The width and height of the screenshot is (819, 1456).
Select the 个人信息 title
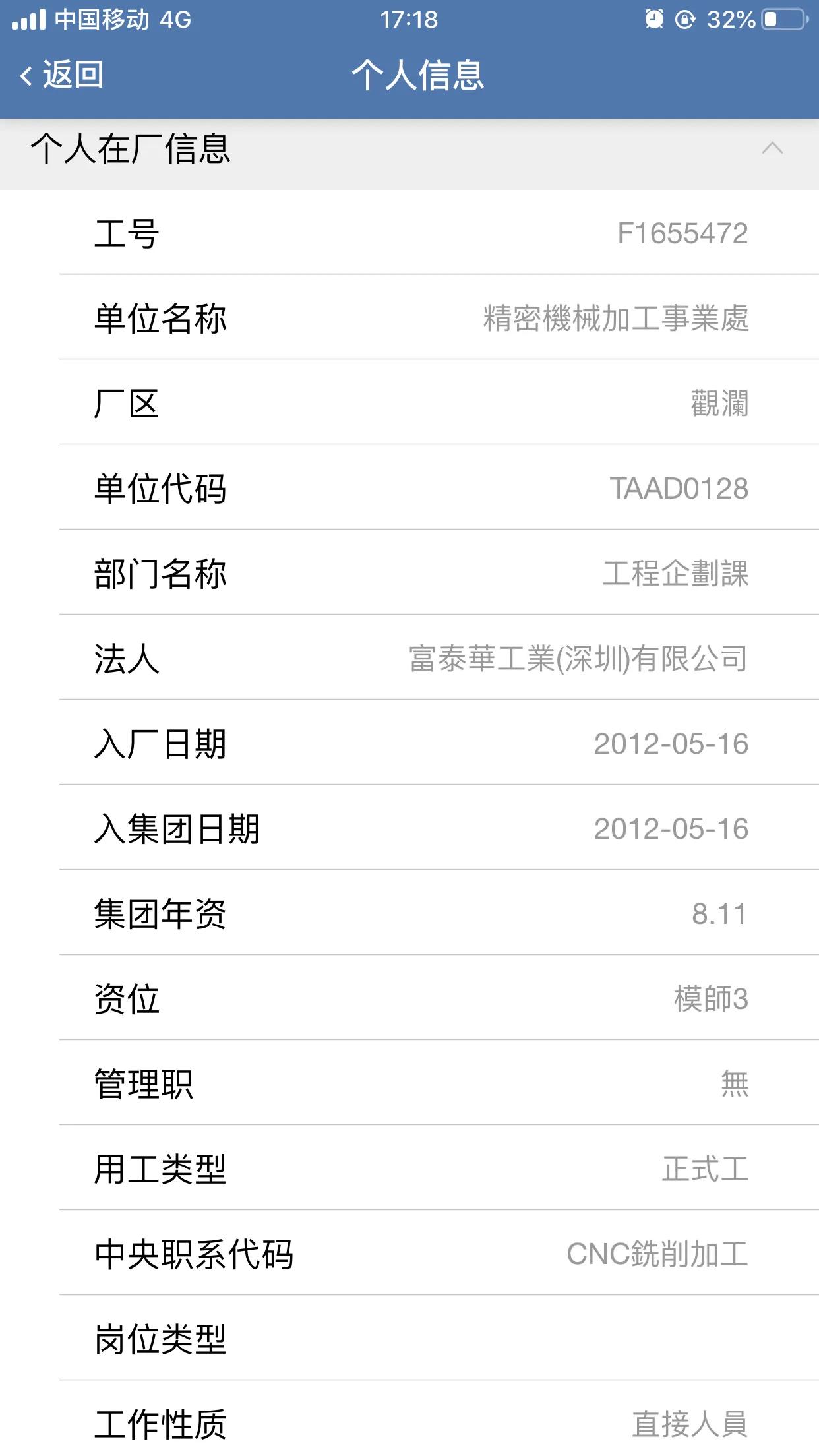[x=417, y=75]
